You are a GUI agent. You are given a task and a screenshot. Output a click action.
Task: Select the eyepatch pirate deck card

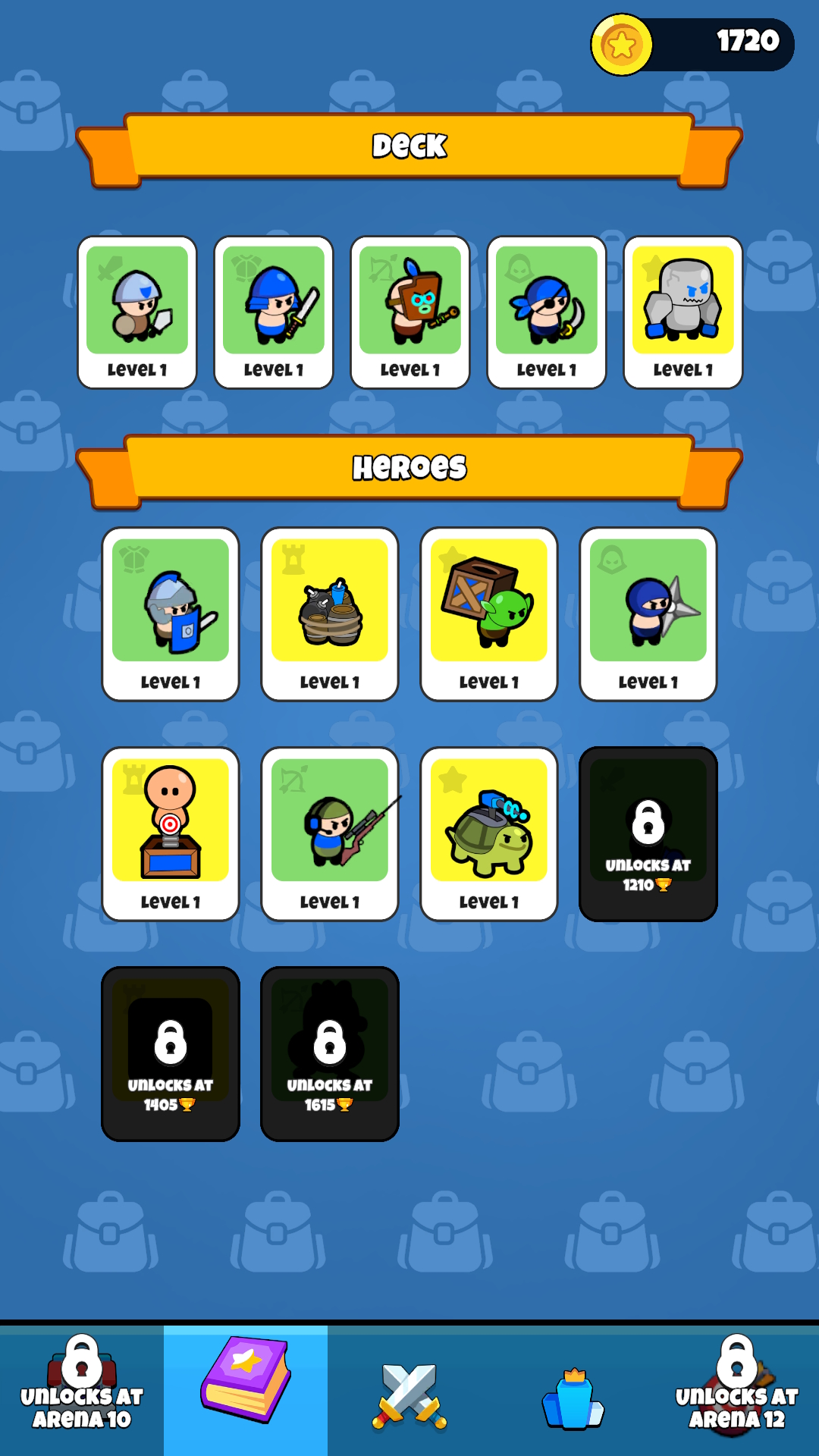pos(547,312)
